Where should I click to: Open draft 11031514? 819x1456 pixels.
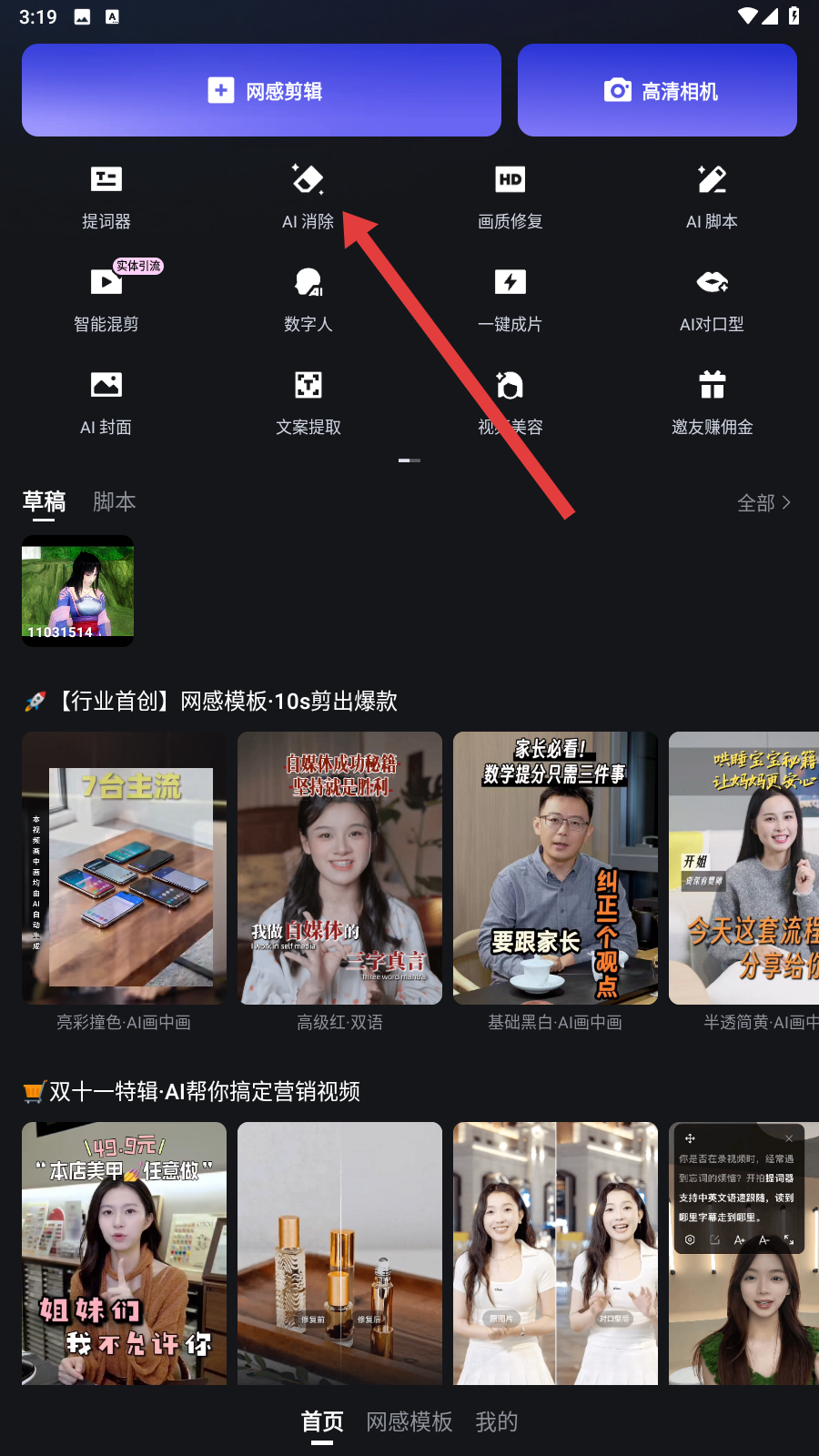coord(78,591)
